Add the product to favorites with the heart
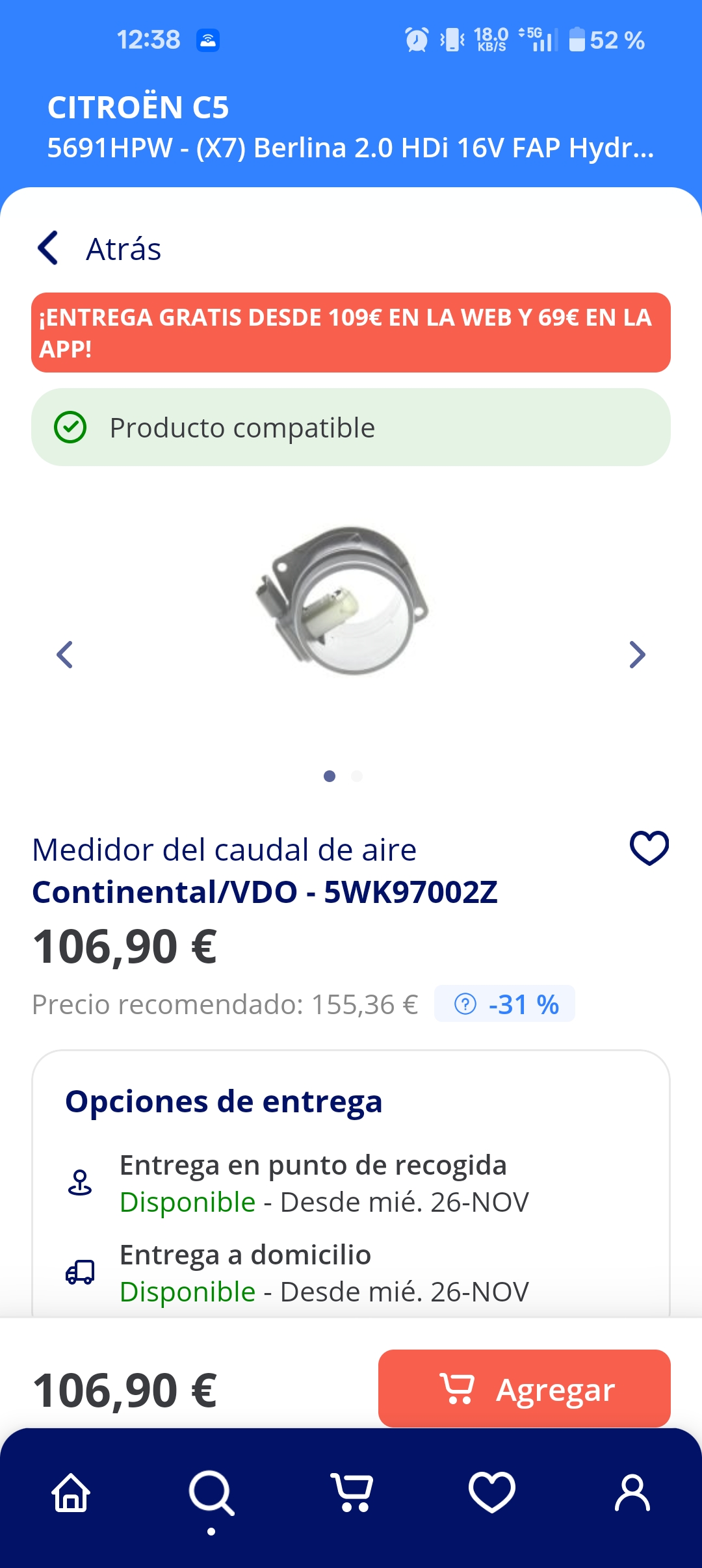This screenshot has height=1568, width=702. click(x=648, y=847)
